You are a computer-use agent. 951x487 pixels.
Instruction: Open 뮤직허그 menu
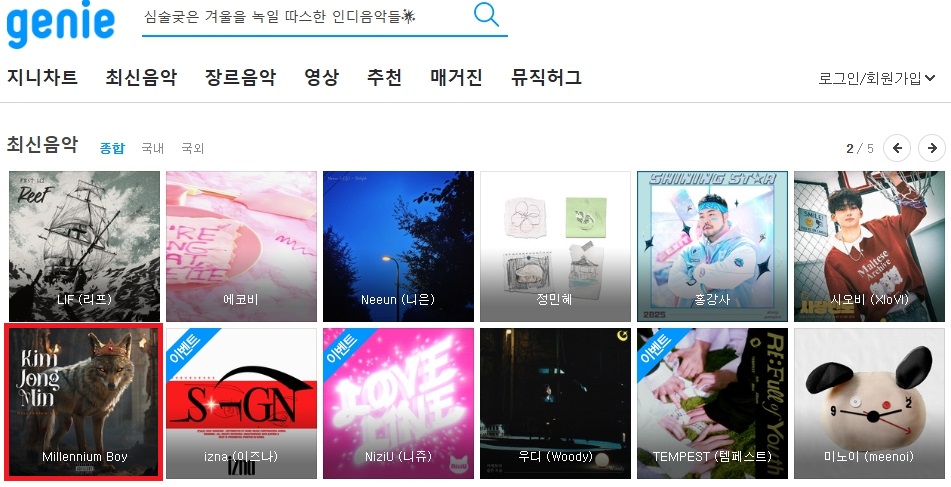tap(546, 77)
